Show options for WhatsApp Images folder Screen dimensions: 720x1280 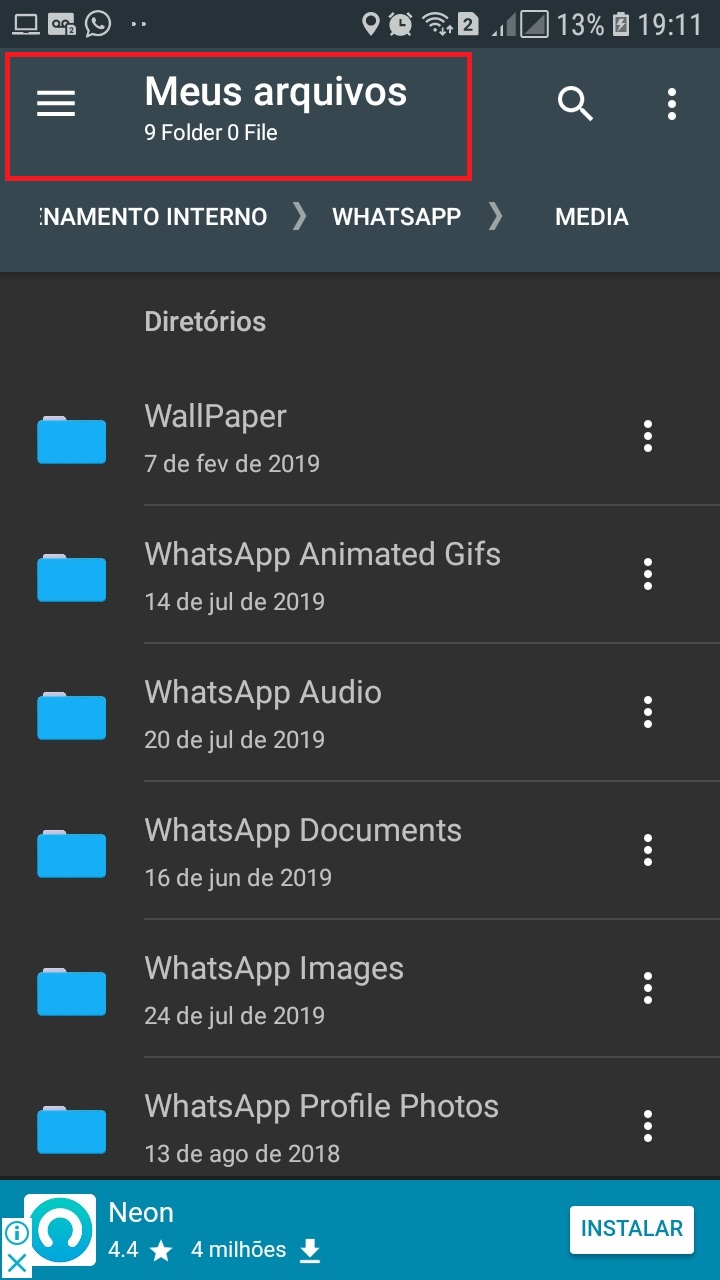pyautogui.click(x=648, y=989)
